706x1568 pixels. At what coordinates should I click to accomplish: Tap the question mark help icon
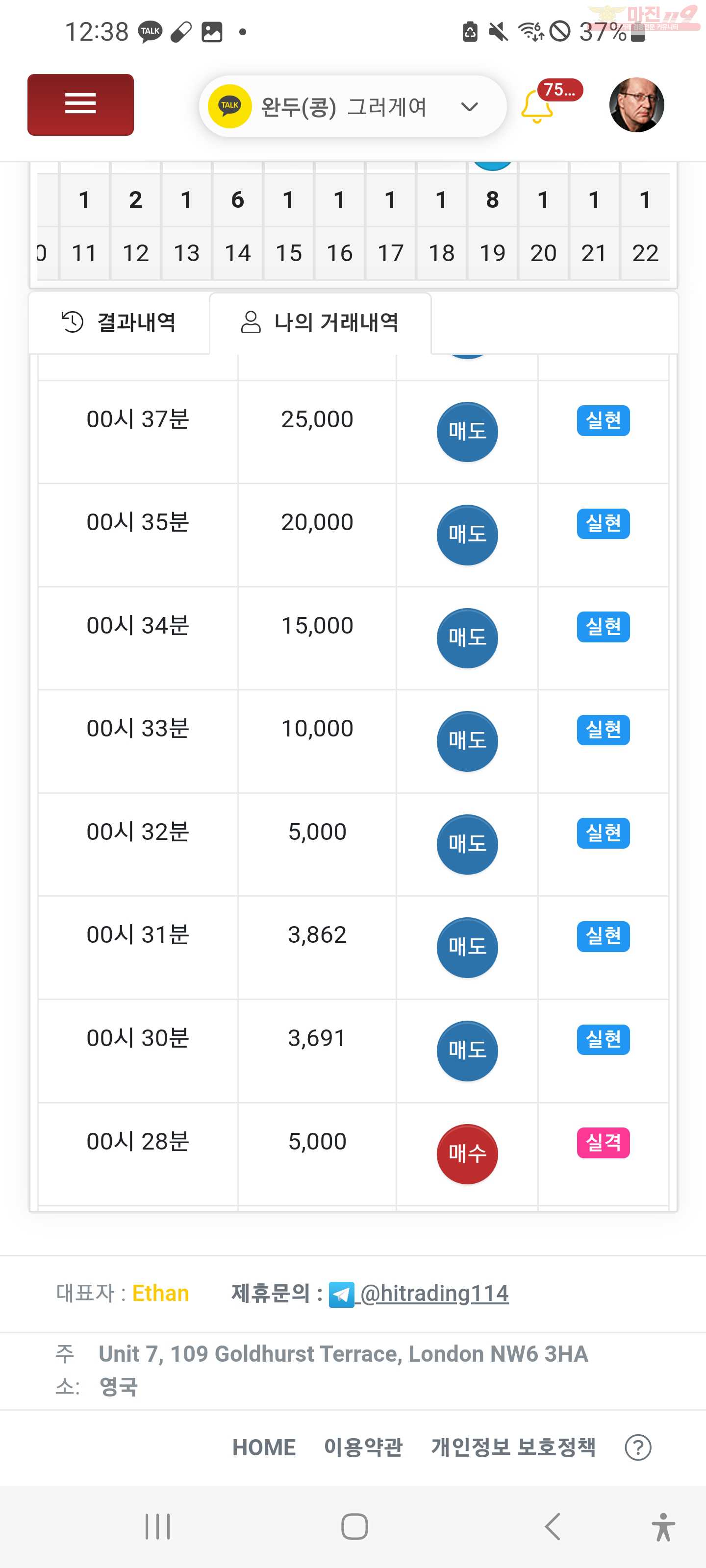coord(638,1447)
